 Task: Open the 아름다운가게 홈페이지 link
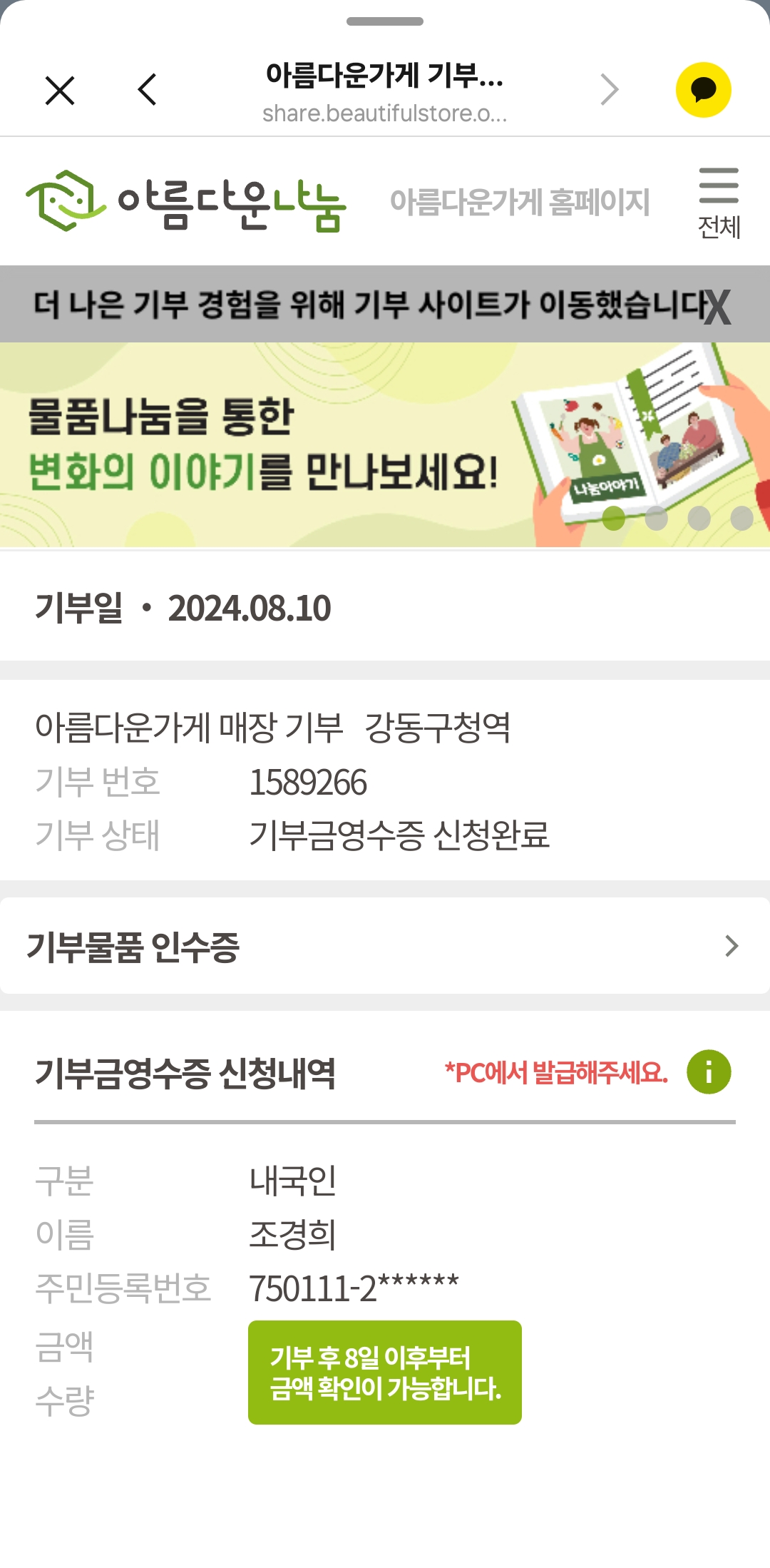tap(520, 202)
